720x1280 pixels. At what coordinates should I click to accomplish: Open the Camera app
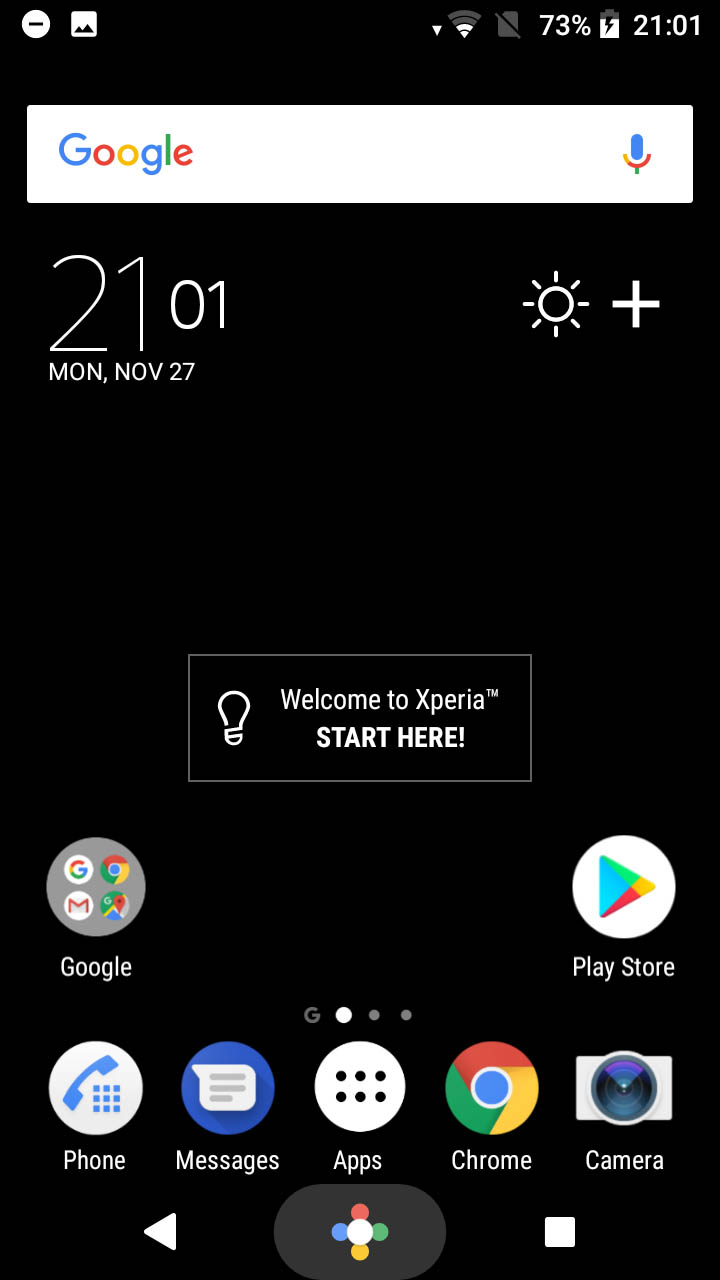coord(624,1089)
